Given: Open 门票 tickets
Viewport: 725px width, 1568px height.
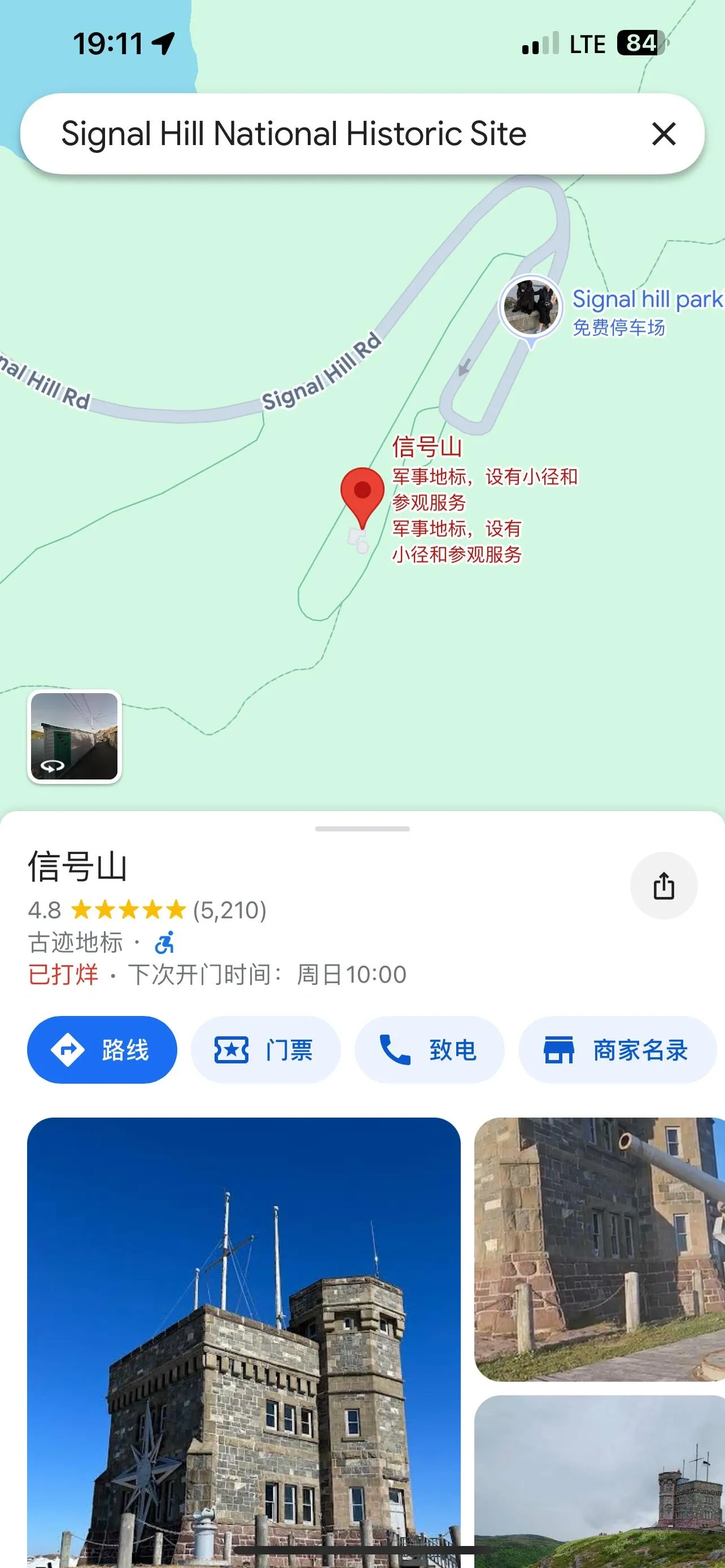Looking at the screenshot, I should coord(265,1049).
